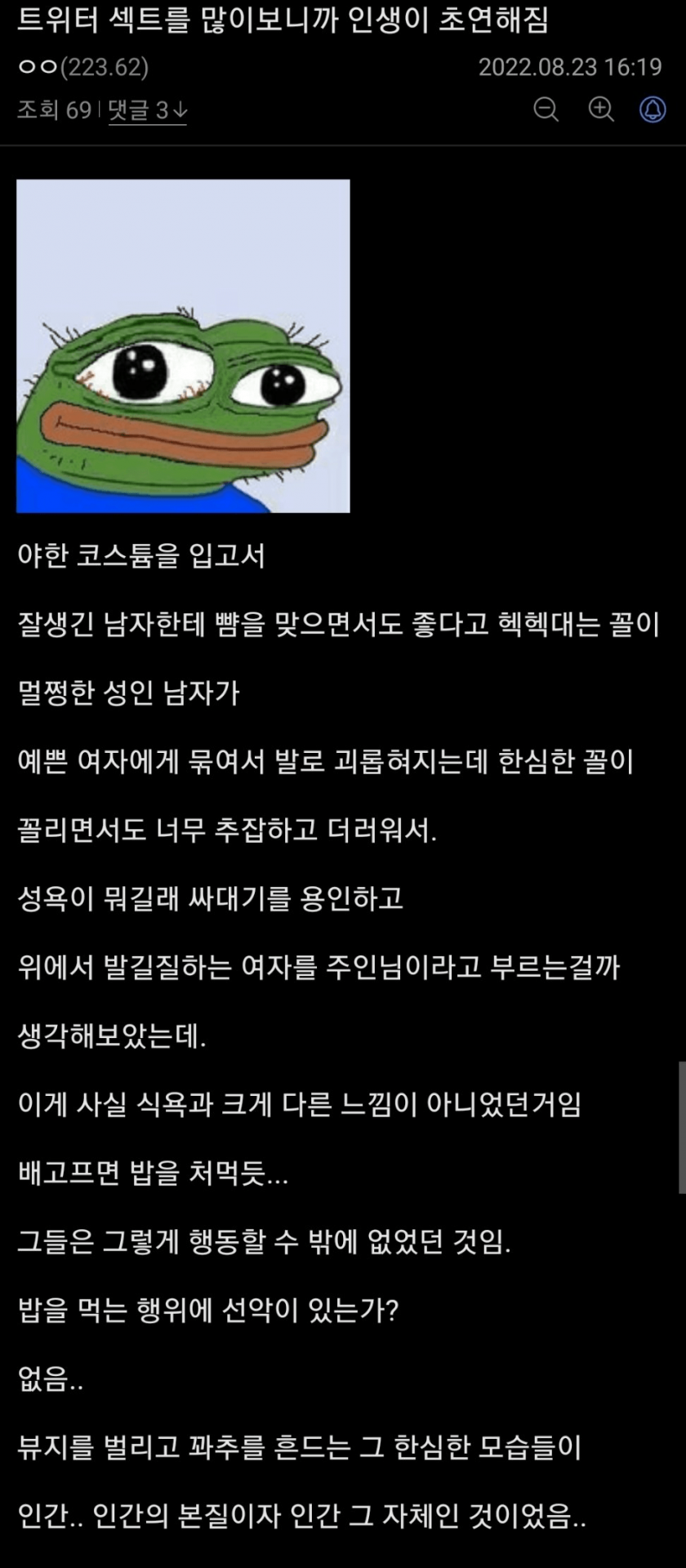Tap the zoom out magnifier icon

[x=546, y=109]
